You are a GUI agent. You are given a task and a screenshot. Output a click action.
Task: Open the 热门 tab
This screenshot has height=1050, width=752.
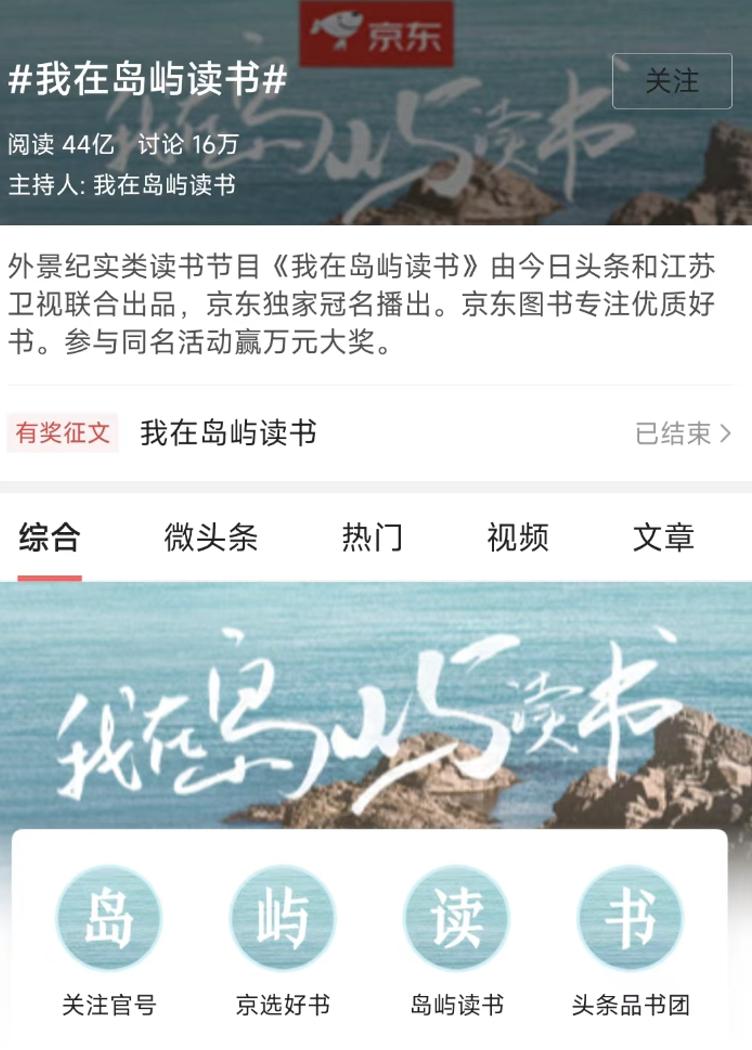(372, 537)
